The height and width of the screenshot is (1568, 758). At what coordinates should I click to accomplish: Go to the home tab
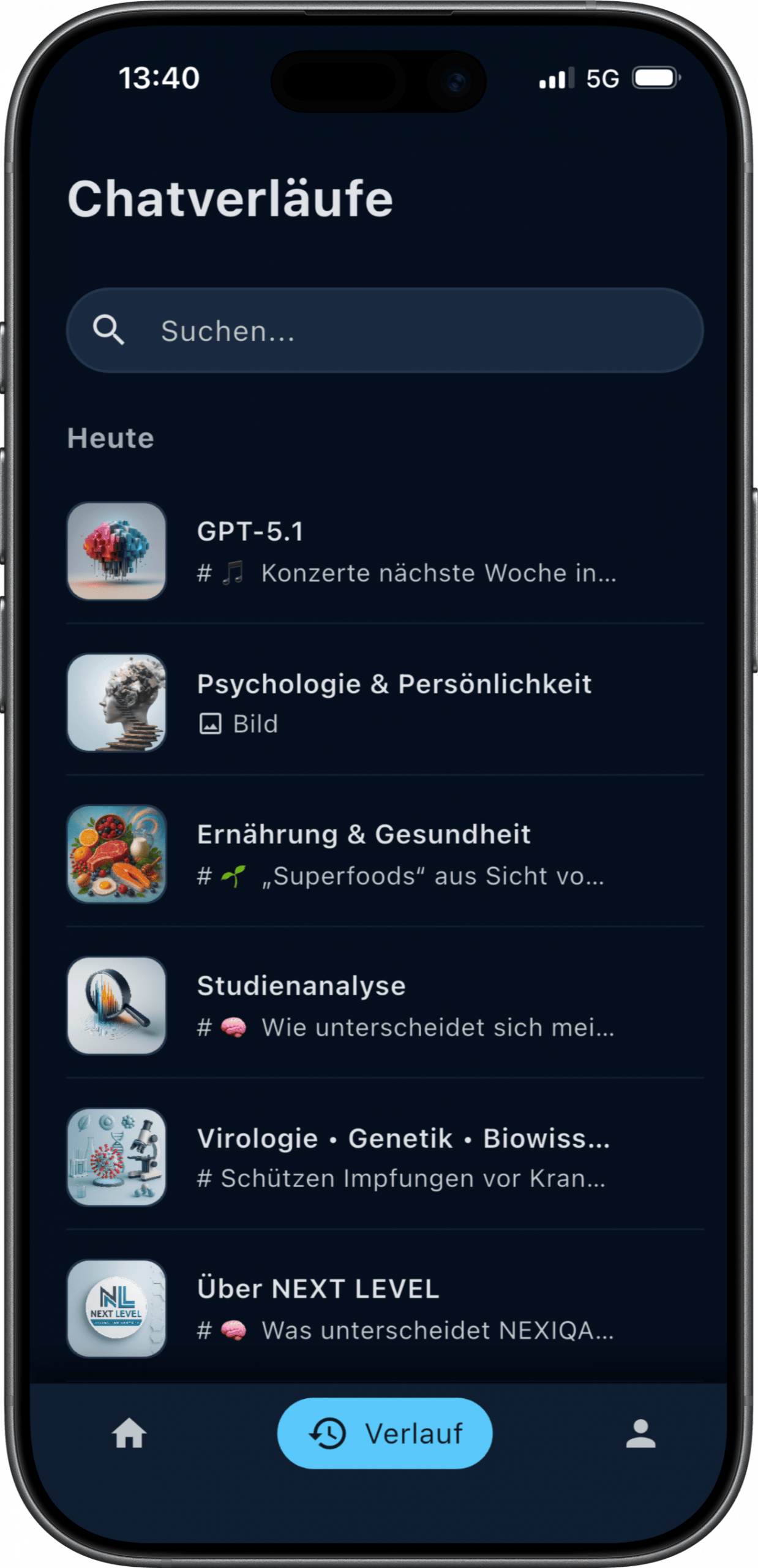(x=129, y=1434)
